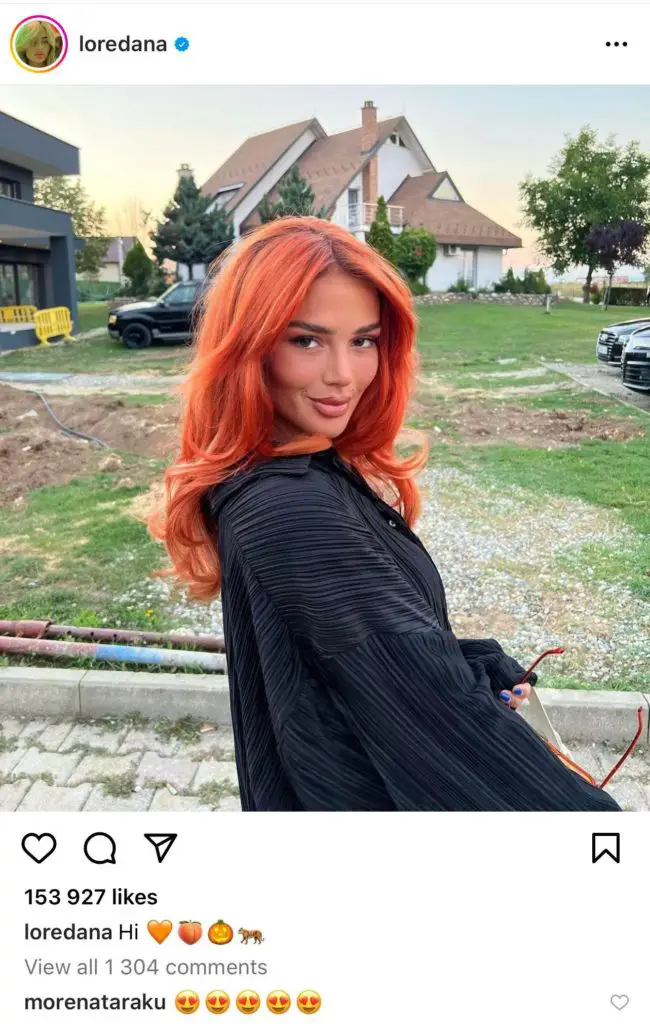This screenshot has height=1024, width=650.
Task: Open loredana's profile picture story
Action: [39, 44]
